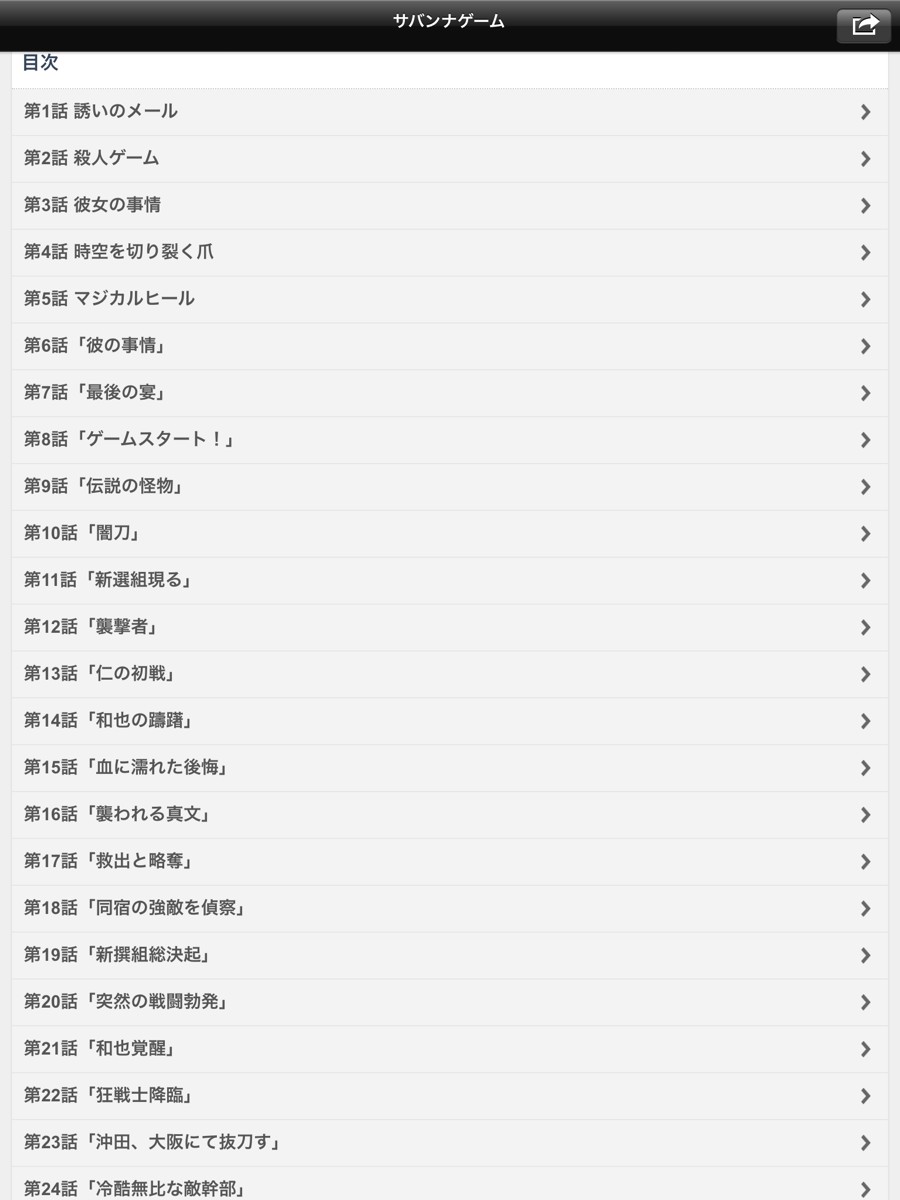Read chapter 第13話「仁の初戦」
The width and height of the screenshot is (900, 1200).
(449, 674)
